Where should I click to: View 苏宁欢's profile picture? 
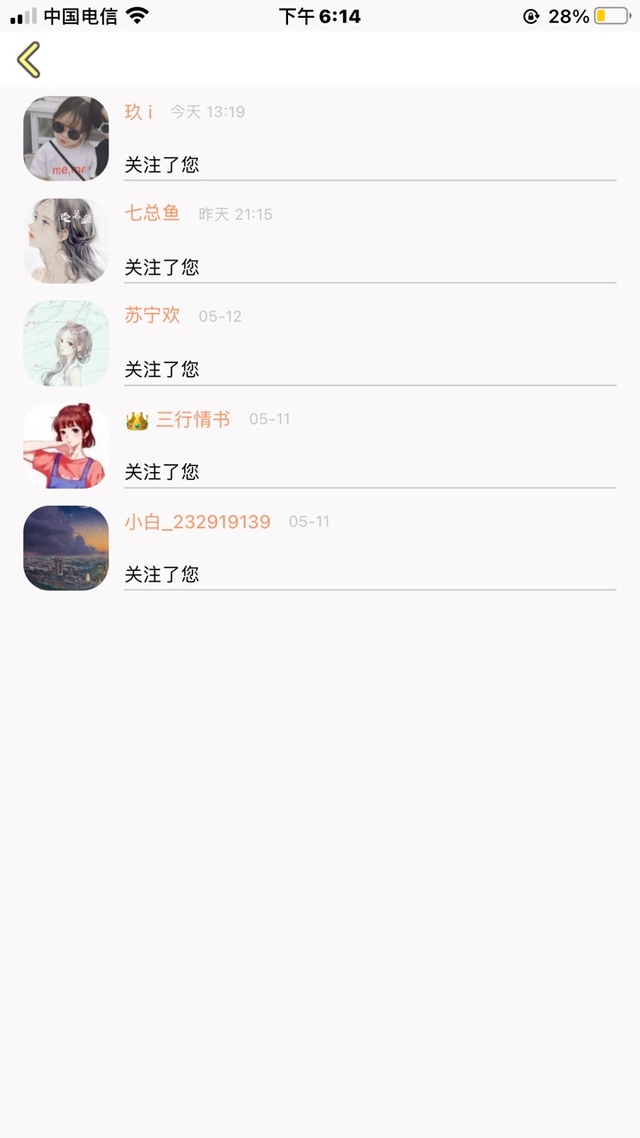pyautogui.click(x=66, y=343)
